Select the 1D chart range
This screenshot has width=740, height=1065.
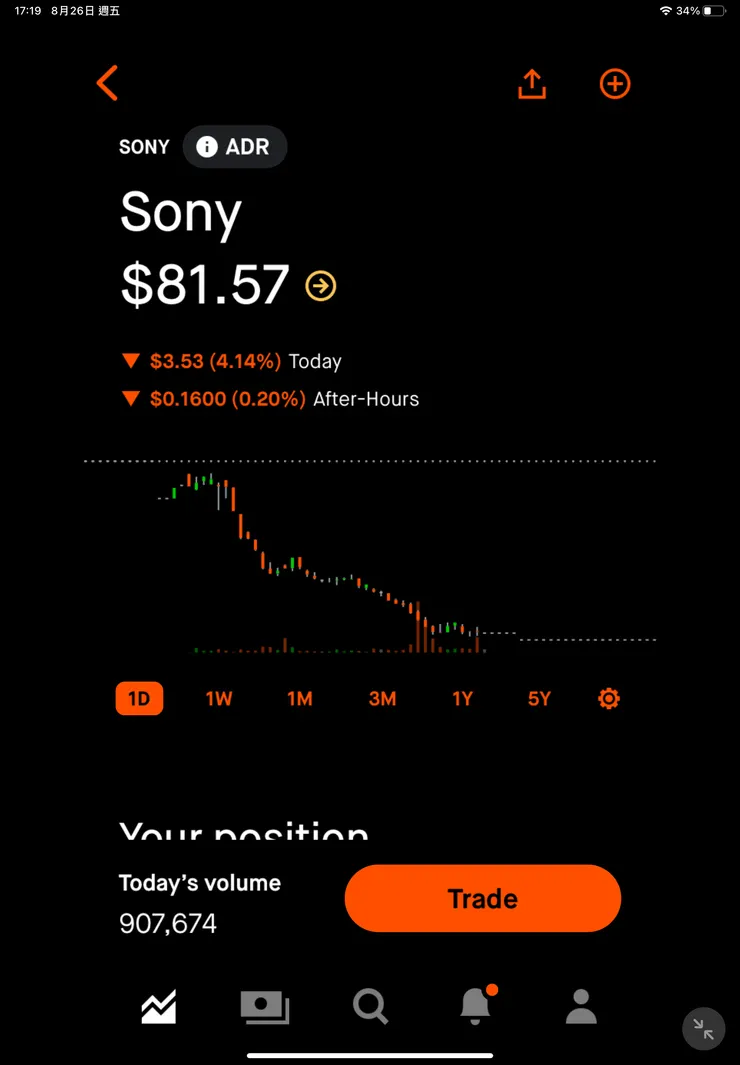tap(139, 698)
